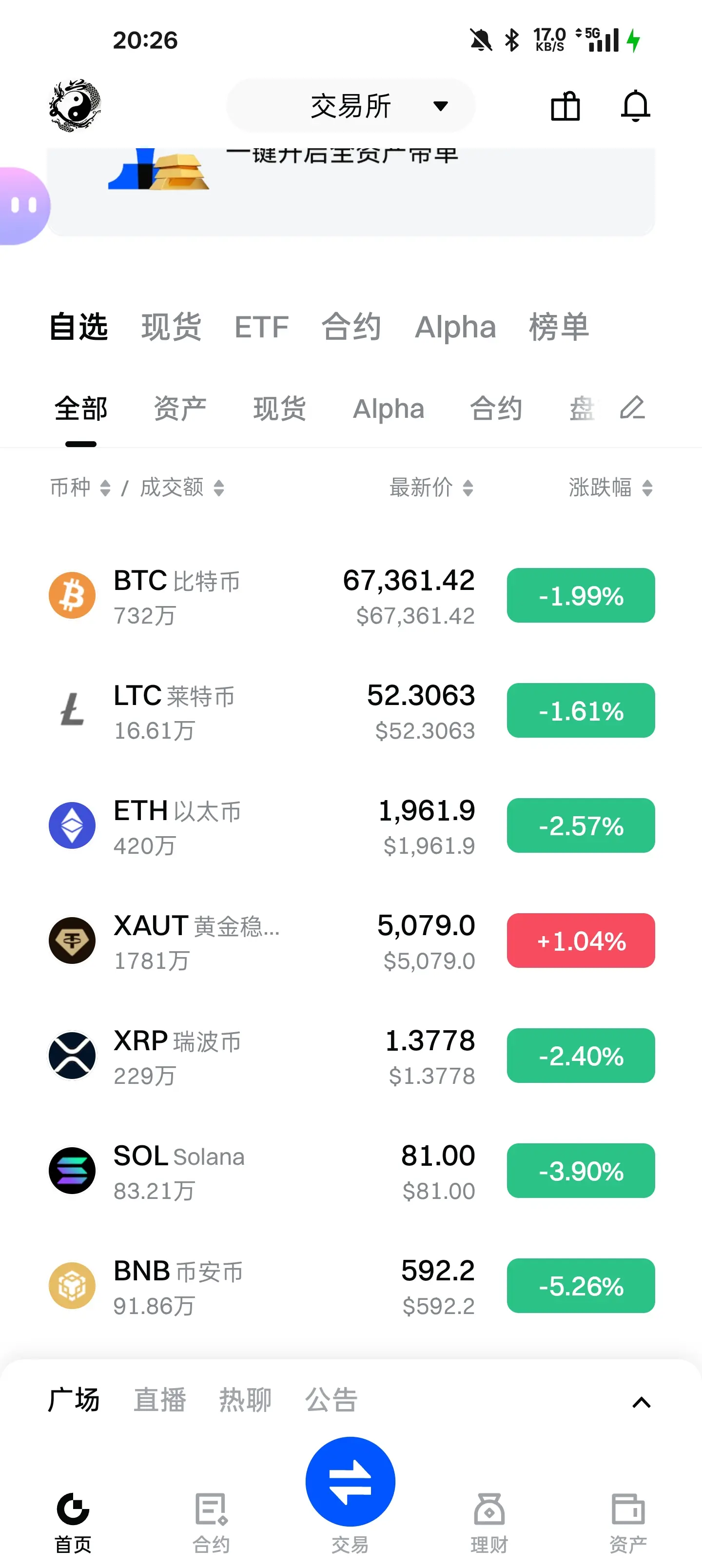This screenshot has height=1568, width=702.
Task: Open the profile avatar
Action: [x=75, y=105]
